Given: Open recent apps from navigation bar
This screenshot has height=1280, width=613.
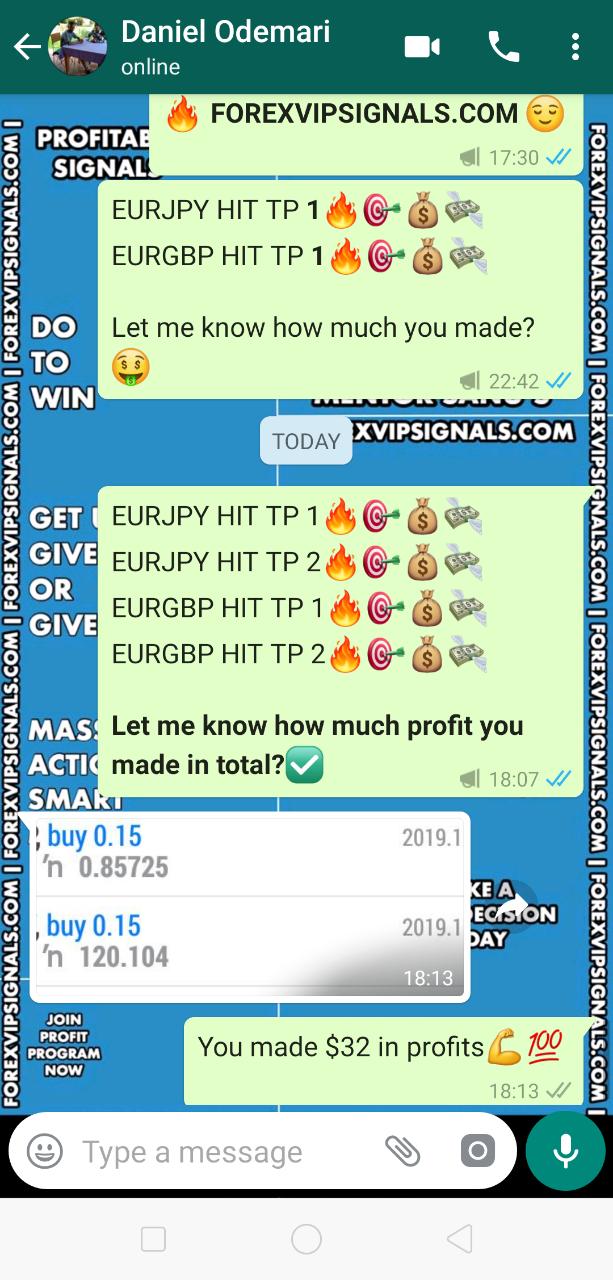Looking at the screenshot, I should pos(153,1240).
